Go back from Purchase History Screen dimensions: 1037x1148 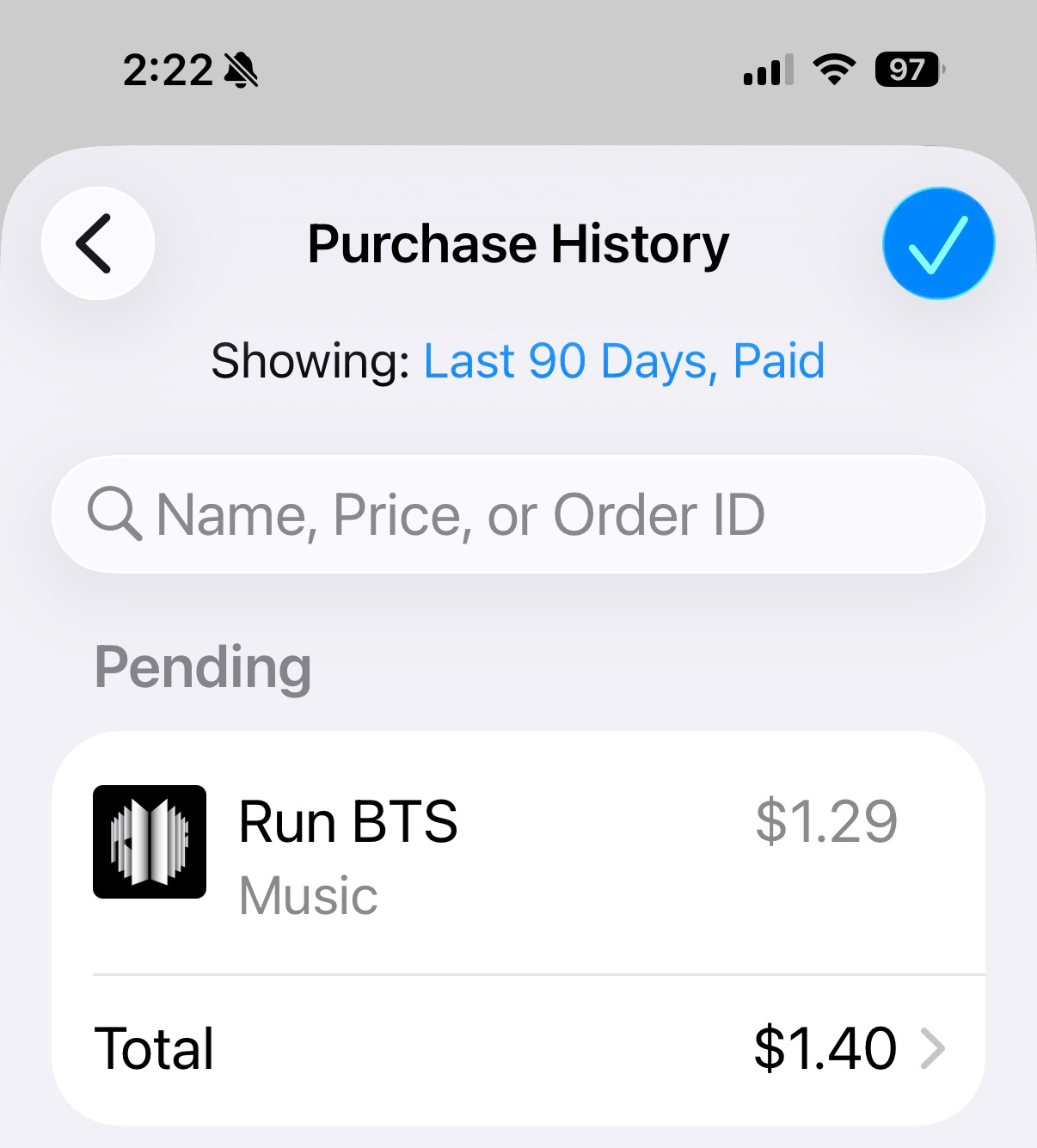[97, 243]
